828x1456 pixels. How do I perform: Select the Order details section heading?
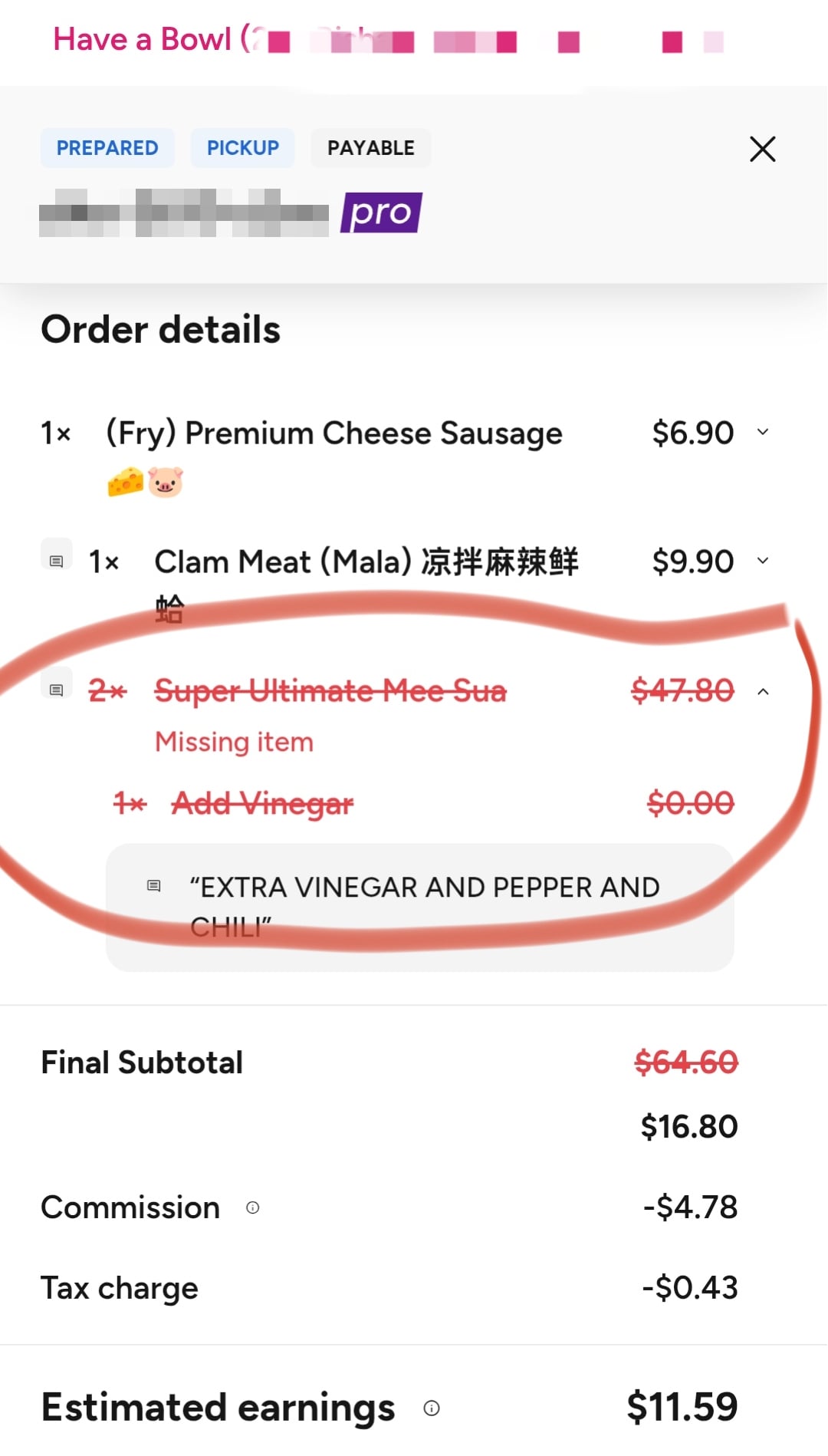160,328
